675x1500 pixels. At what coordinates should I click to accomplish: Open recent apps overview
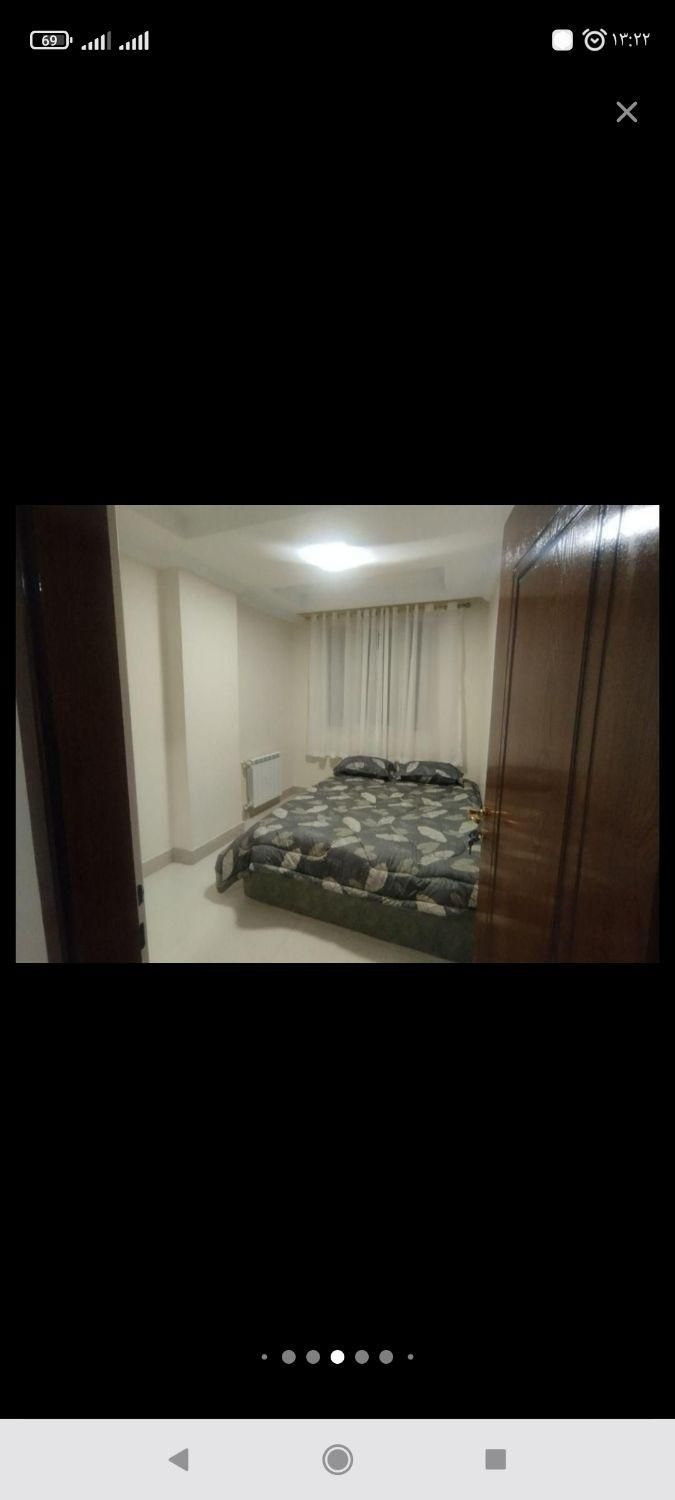(x=495, y=1460)
